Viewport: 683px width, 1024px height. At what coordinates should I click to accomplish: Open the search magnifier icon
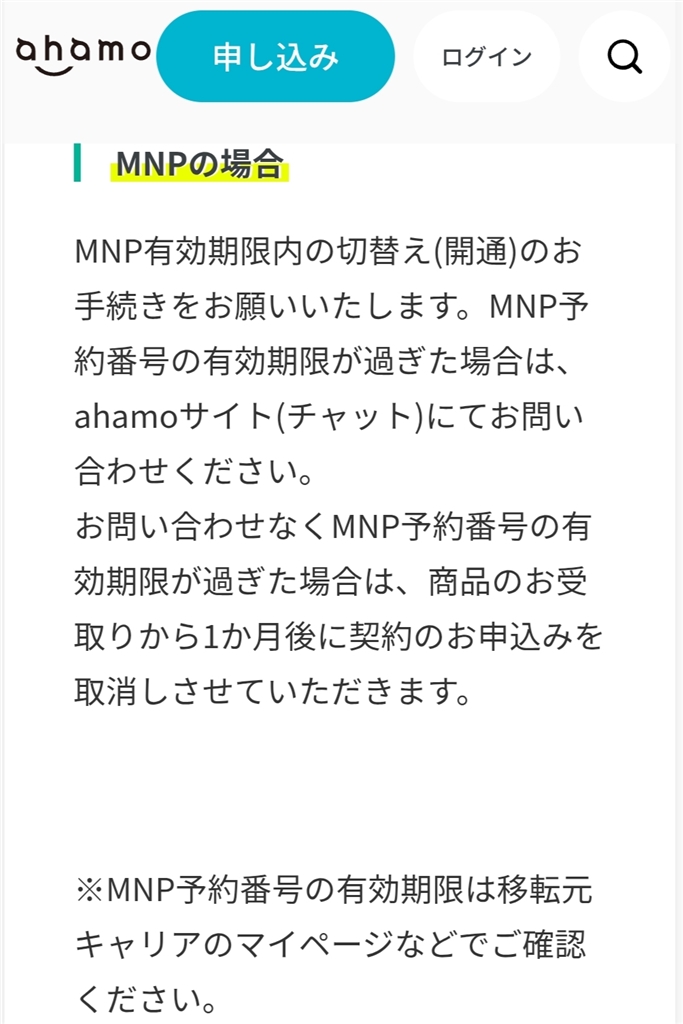tap(624, 57)
